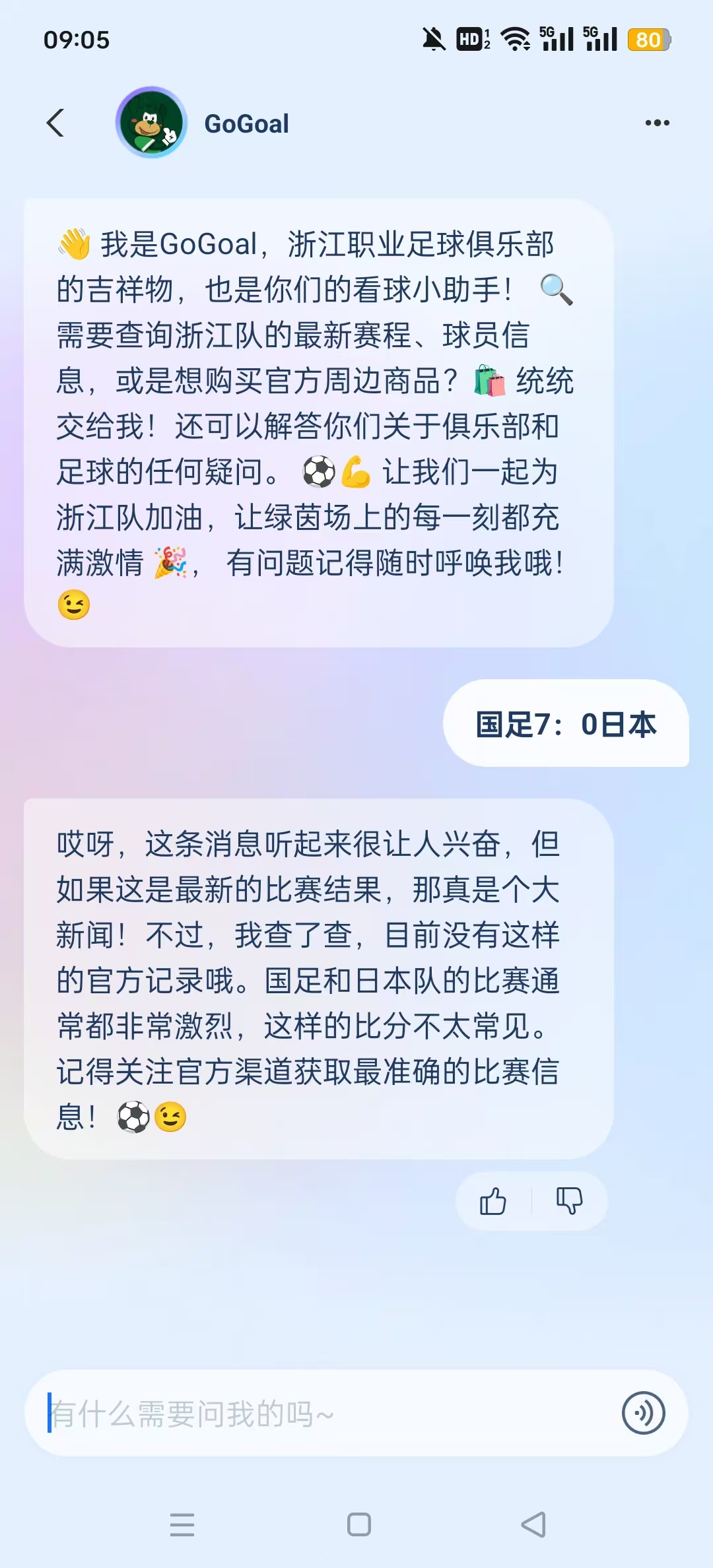713x1568 pixels.
Task: Tap the clock showing 09:05
Action: 75,41
